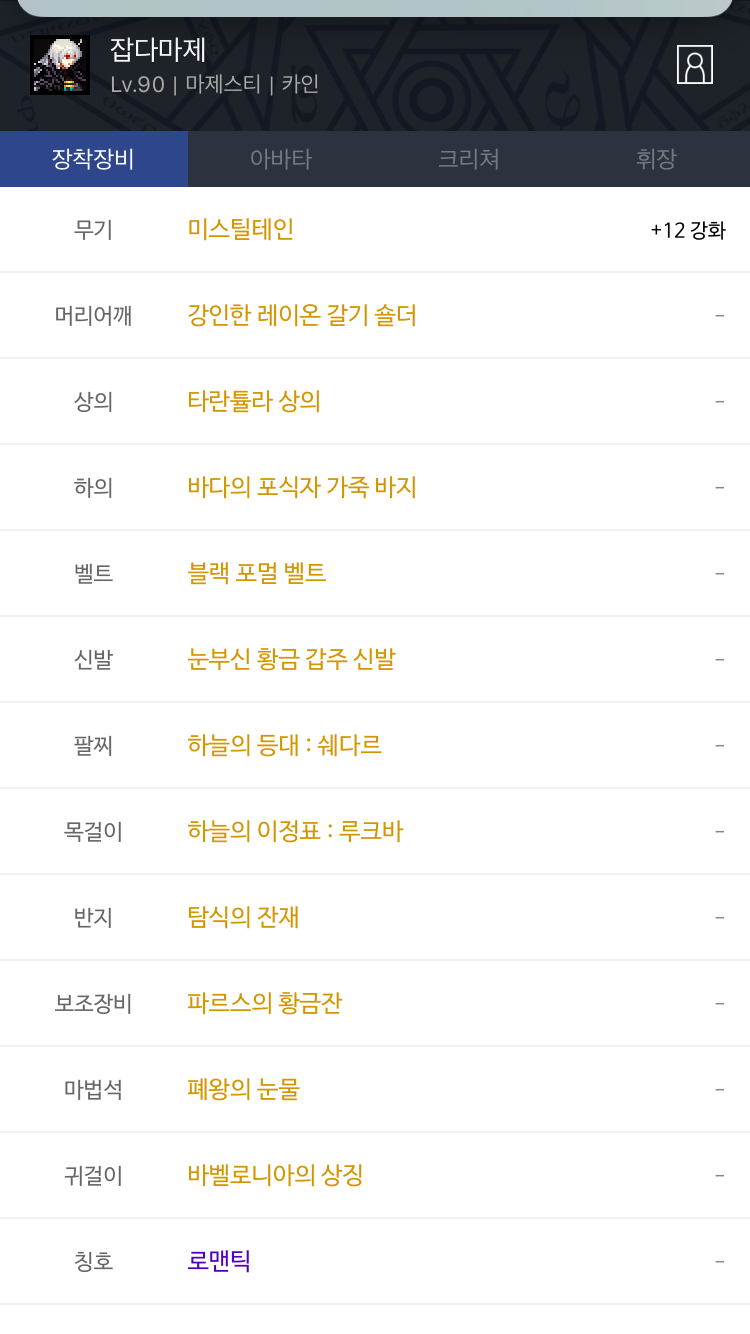Select the 장착장비 tab
This screenshot has width=750, height=1334.
pyautogui.click(x=94, y=159)
